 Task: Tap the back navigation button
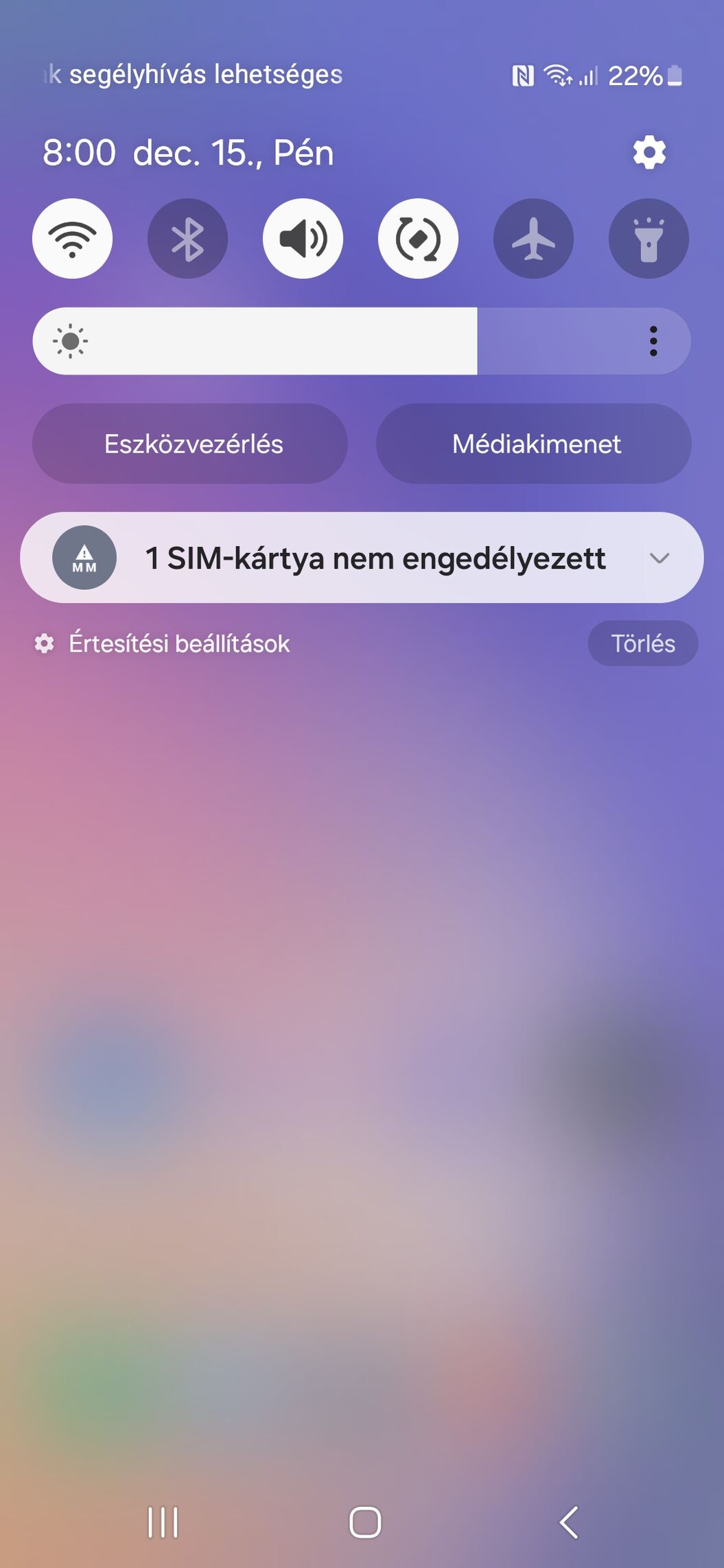coord(568,1523)
